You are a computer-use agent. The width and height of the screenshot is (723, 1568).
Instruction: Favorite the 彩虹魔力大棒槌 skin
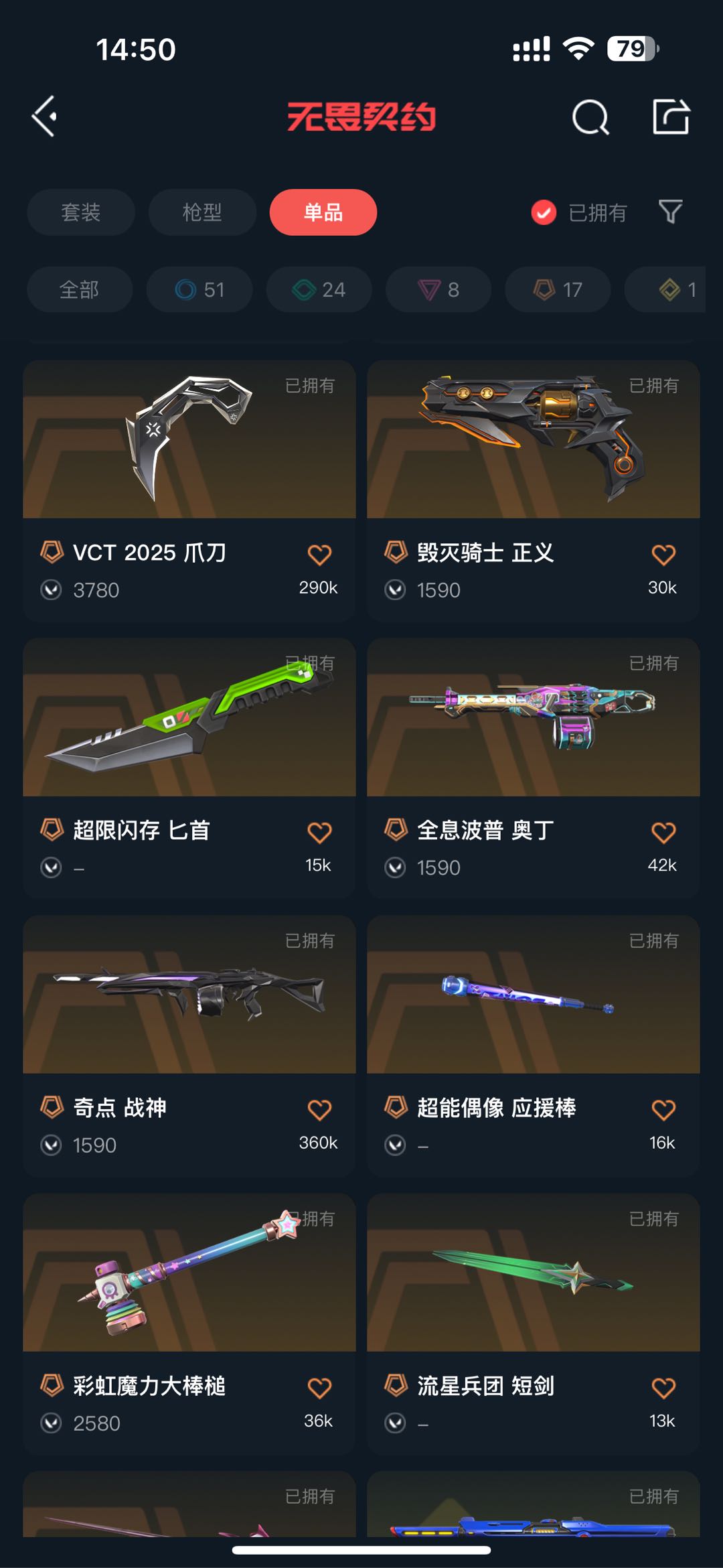pyautogui.click(x=319, y=1388)
